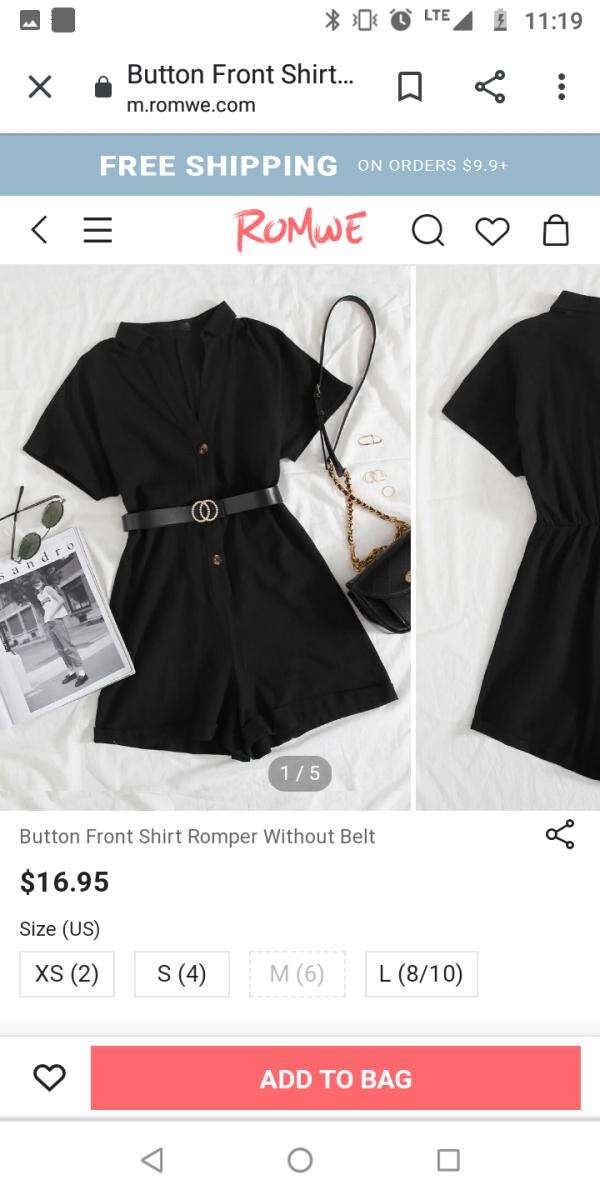Viewport: 600px width, 1200px height.
Task: Open the main romper product photo
Action: click(205, 537)
